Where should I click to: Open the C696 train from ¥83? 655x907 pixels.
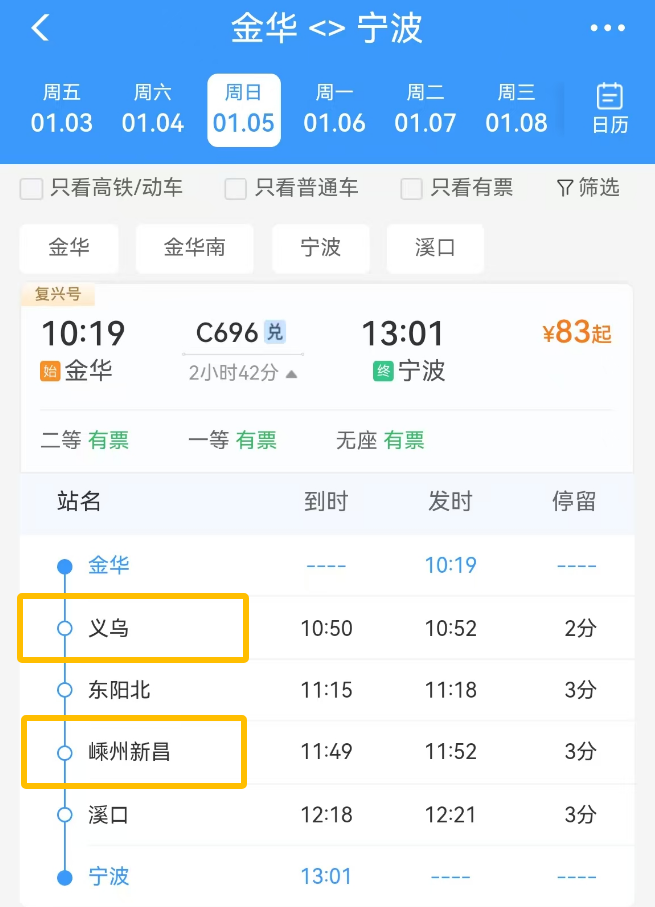click(x=576, y=333)
